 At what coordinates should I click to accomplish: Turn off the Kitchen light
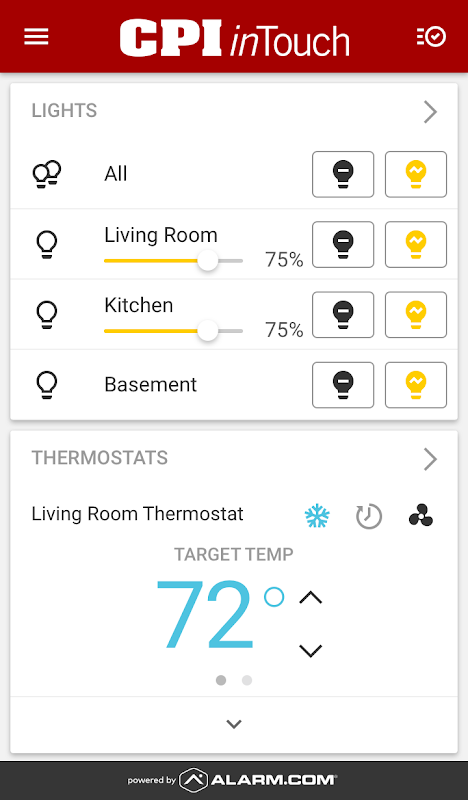tap(343, 315)
